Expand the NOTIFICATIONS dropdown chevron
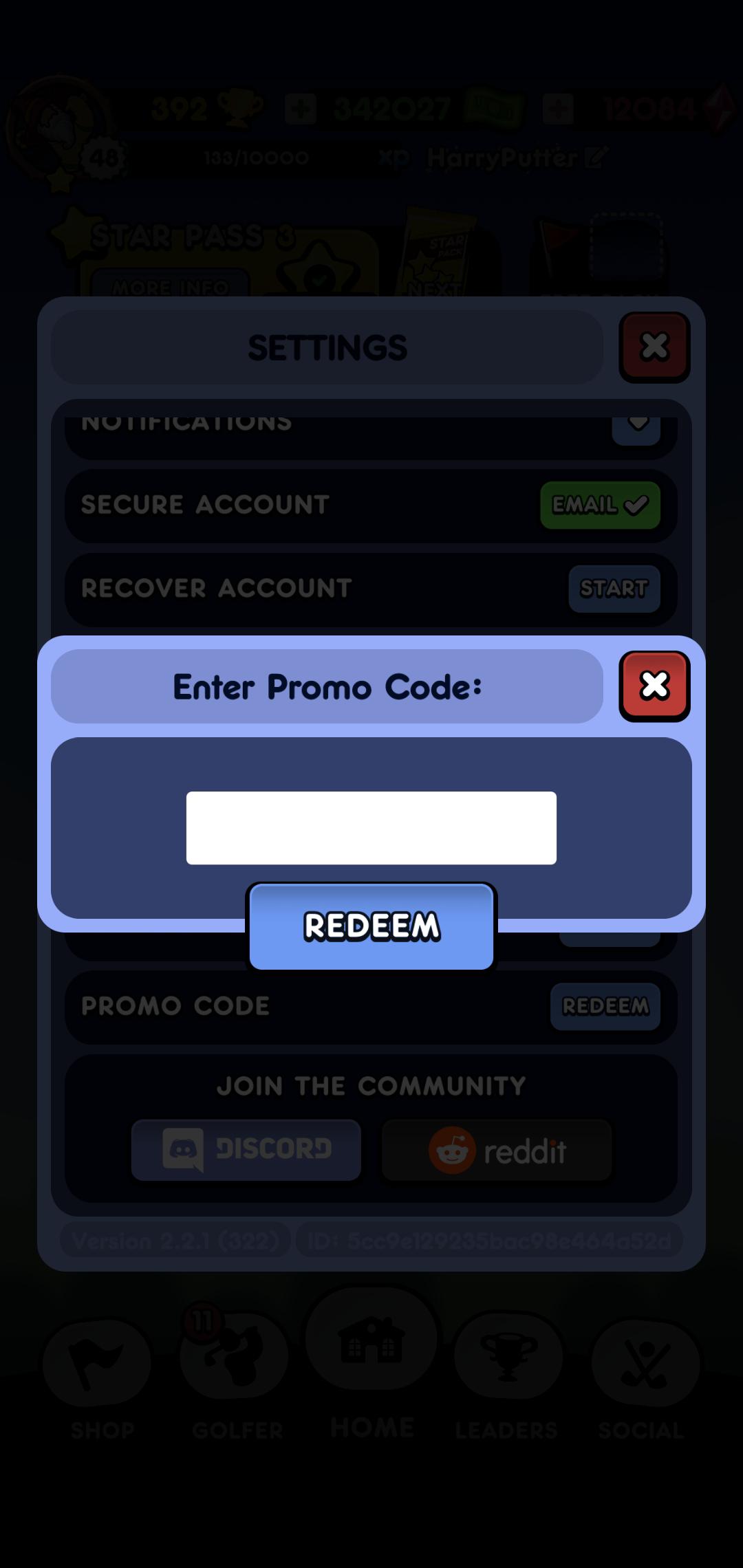743x1568 pixels. pyautogui.click(x=636, y=426)
